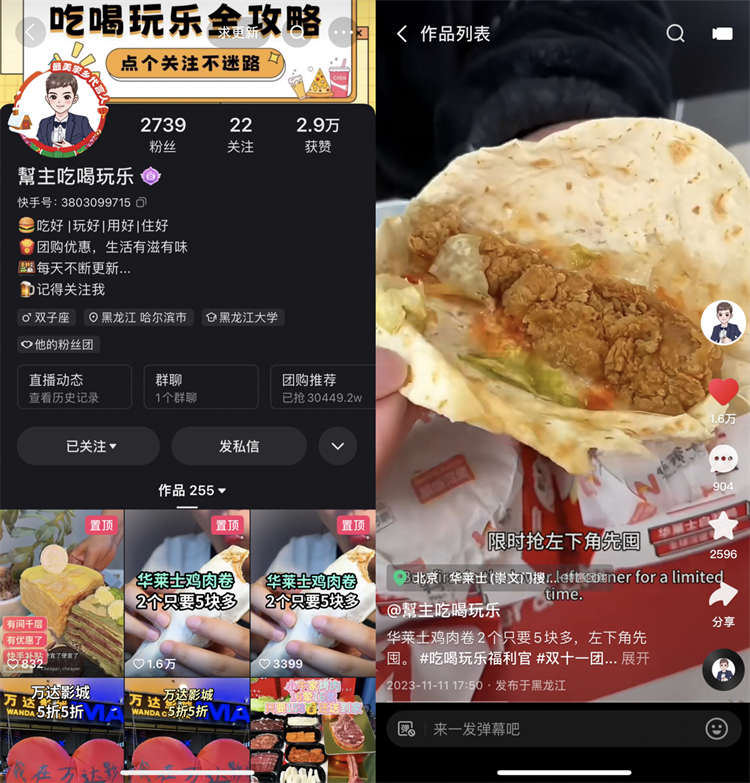
Task: Expand the video caption with 展开
Action: [x=636, y=658]
